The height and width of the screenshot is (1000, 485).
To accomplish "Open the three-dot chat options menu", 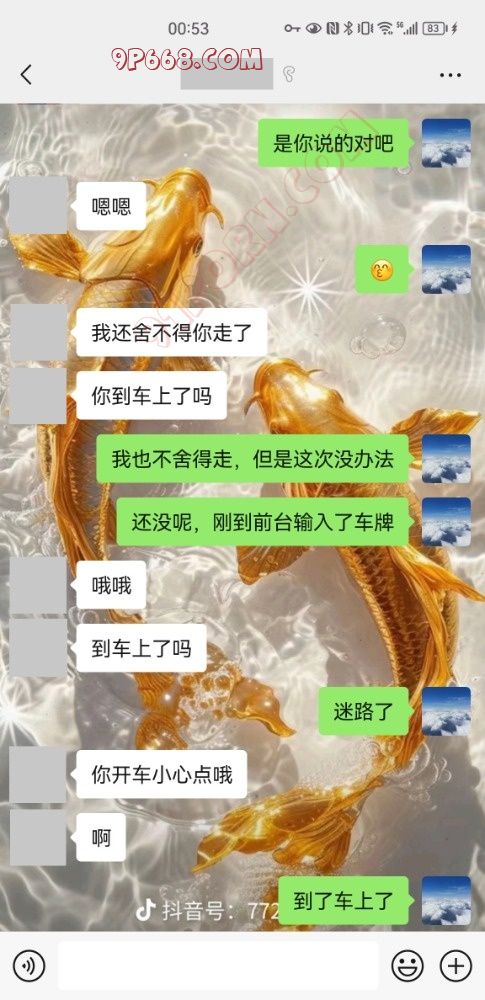I will point(450,75).
